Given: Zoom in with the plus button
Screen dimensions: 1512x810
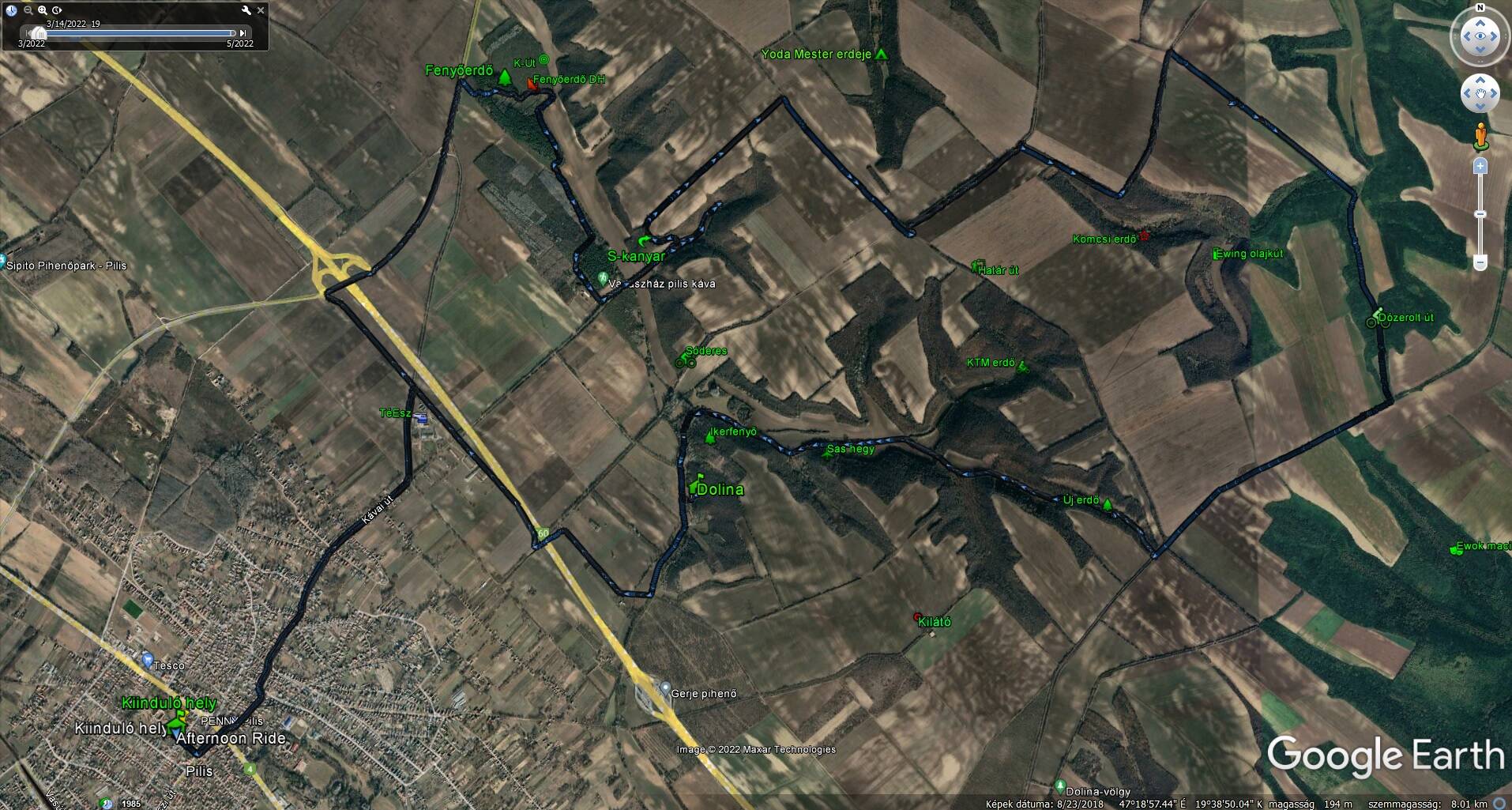Looking at the screenshot, I should (x=1480, y=166).
